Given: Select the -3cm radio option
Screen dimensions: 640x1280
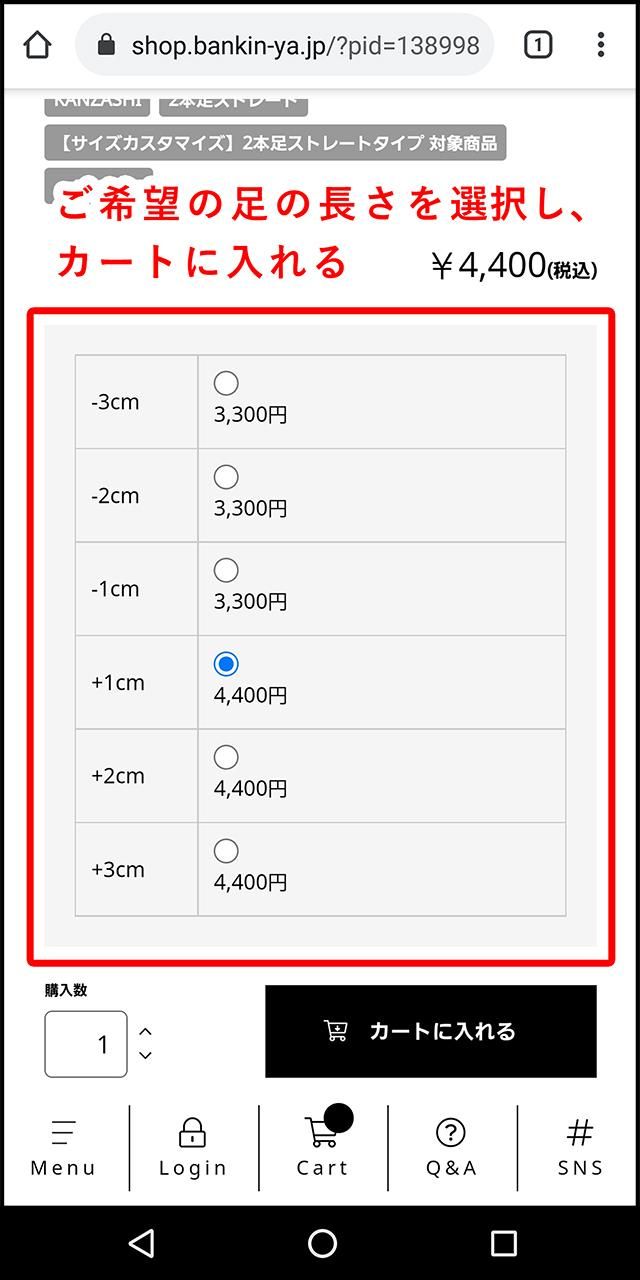Looking at the screenshot, I should coord(226,383).
